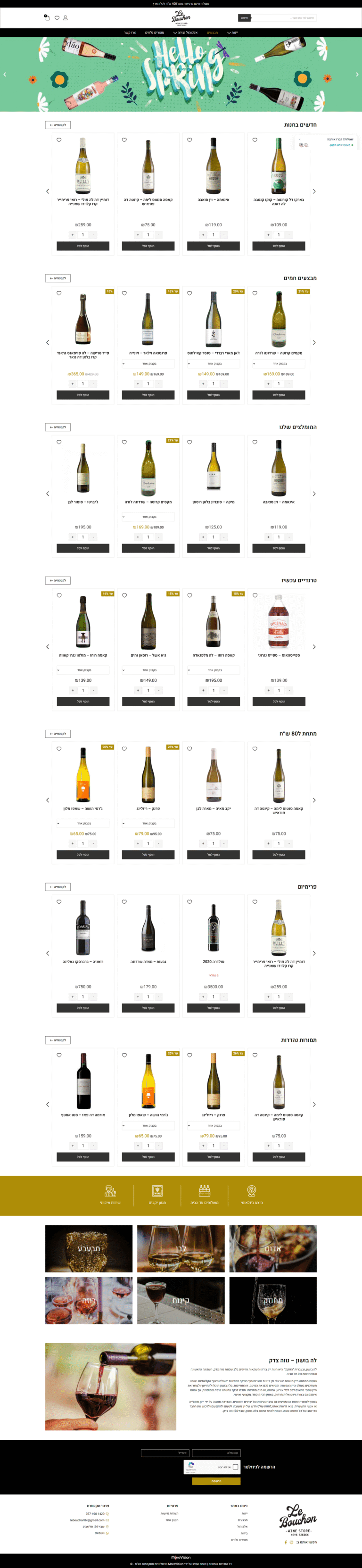This screenshot has width=362, height=1568.
Task: Open the רוזה category tile
Action: coord(89,1300)
